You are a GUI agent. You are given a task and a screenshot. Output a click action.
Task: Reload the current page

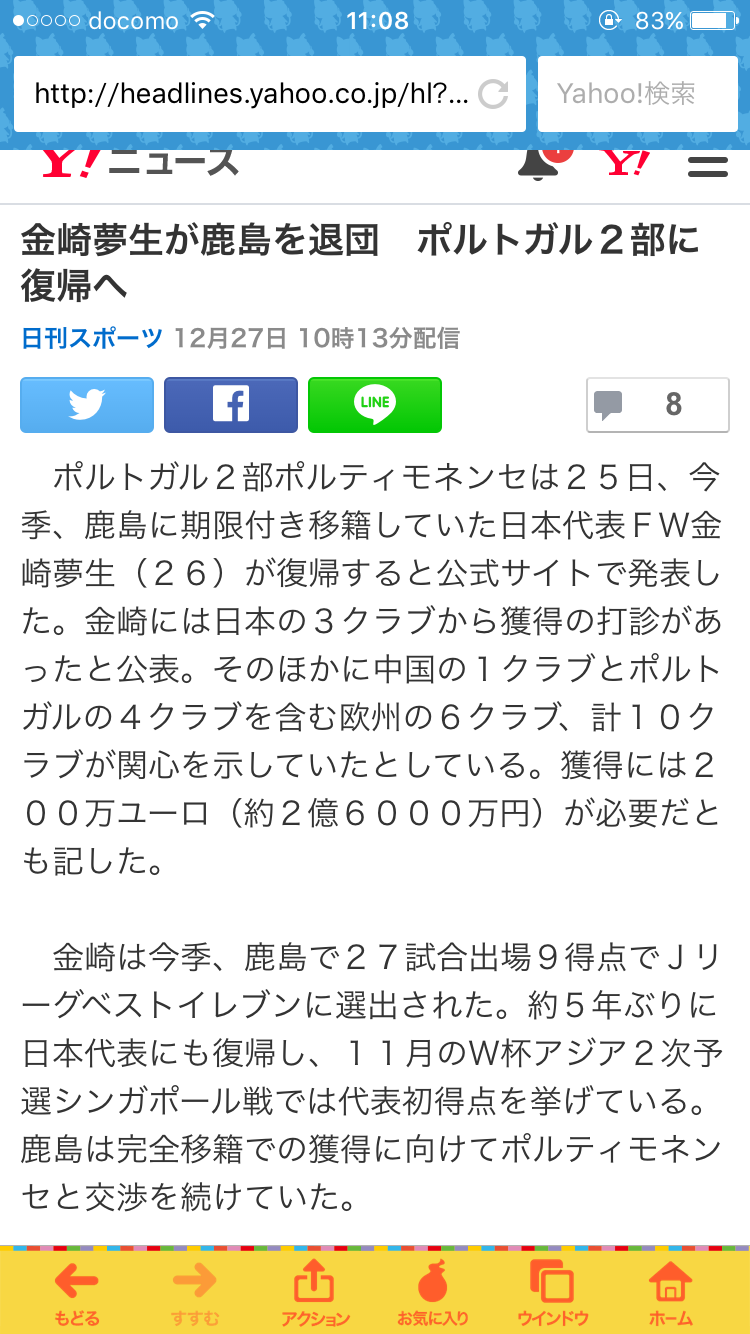point(493,94)
